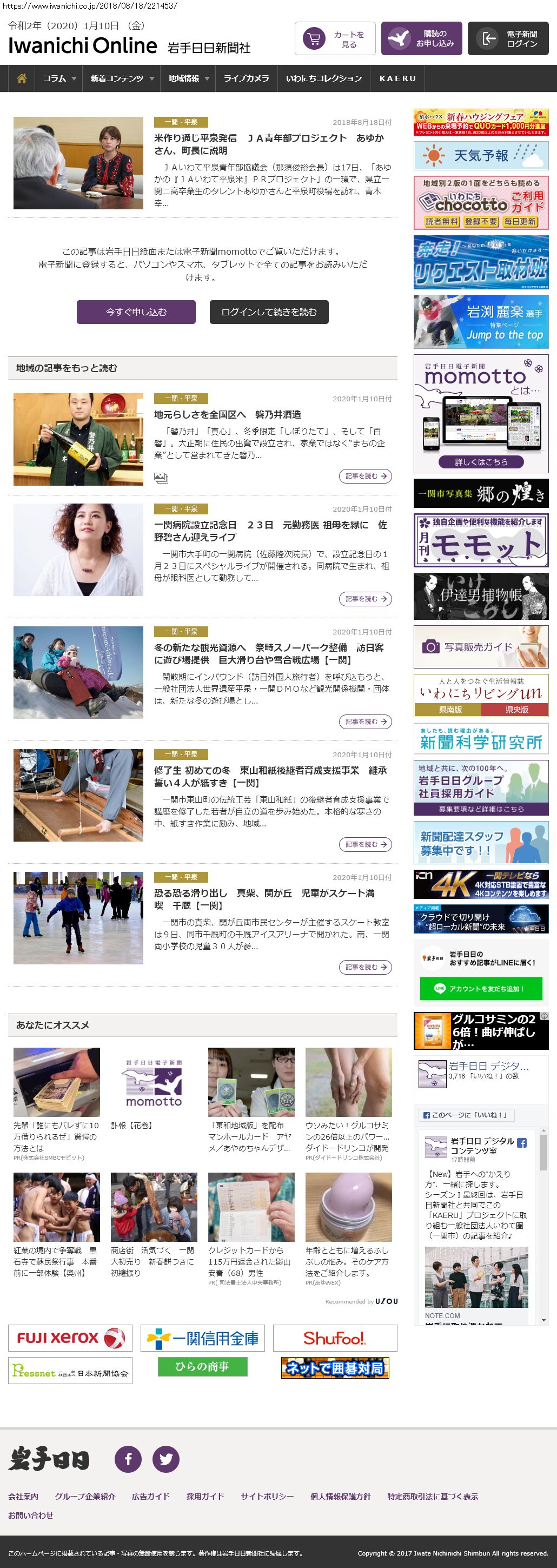Open the お問い合わせ footer link

pyautogui.click(x=30, y=1515)
